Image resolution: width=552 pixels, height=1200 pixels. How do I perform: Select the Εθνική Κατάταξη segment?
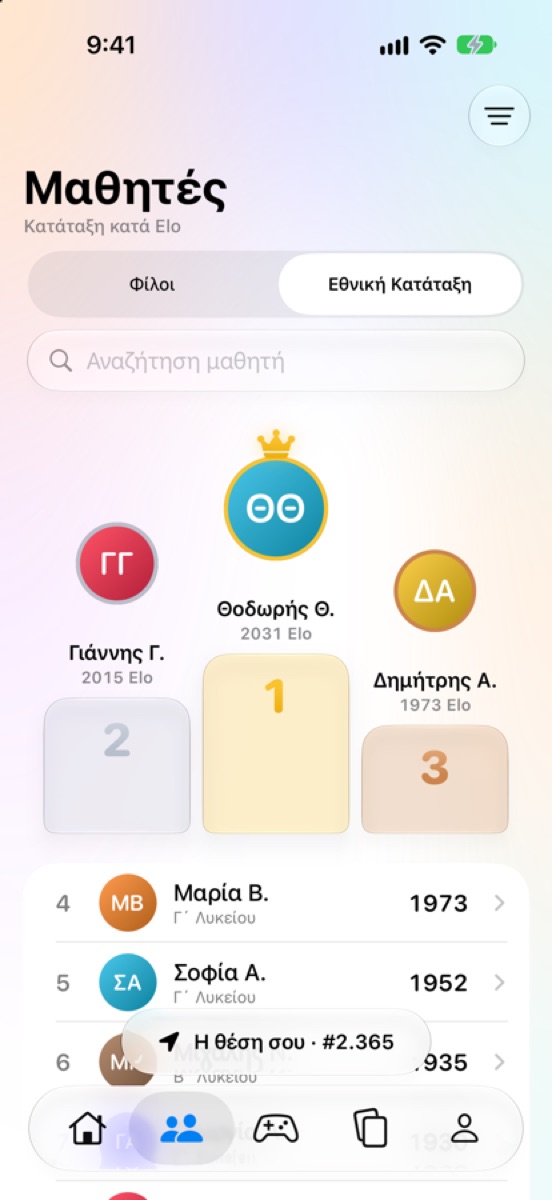tap(400, 284)
